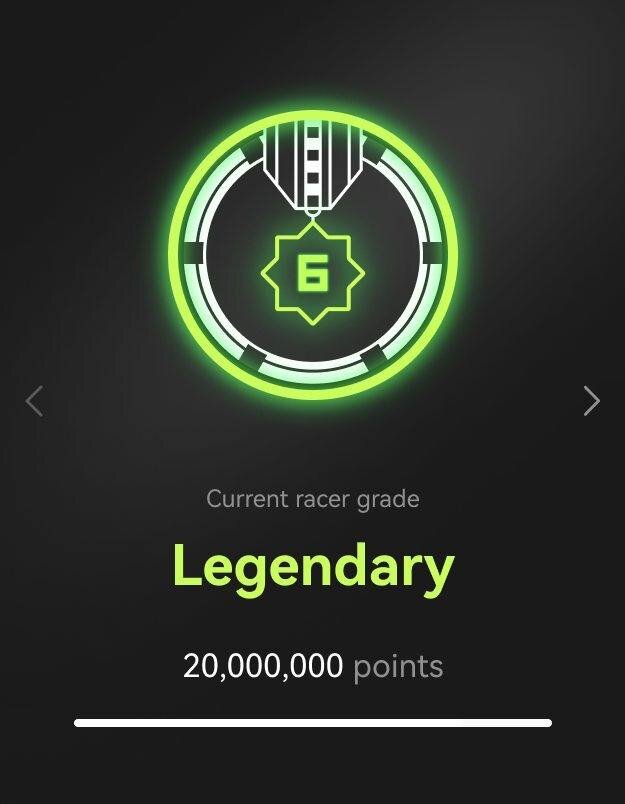The height and width of the screenshot is (804, 625).
Task: Go to the previous racer grade
Action: click(x=35, y=401)
